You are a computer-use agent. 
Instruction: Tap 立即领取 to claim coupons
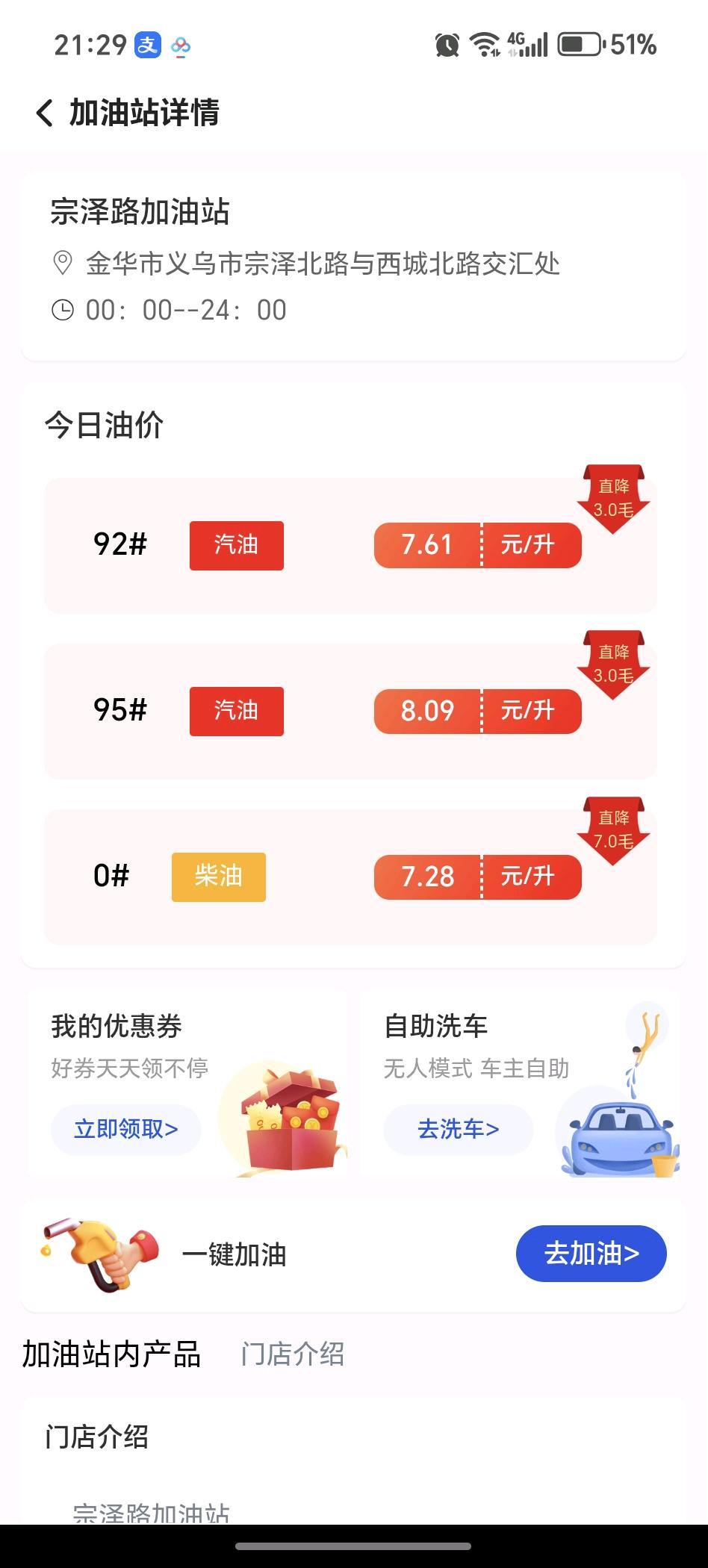click(x=125, y=1129)
